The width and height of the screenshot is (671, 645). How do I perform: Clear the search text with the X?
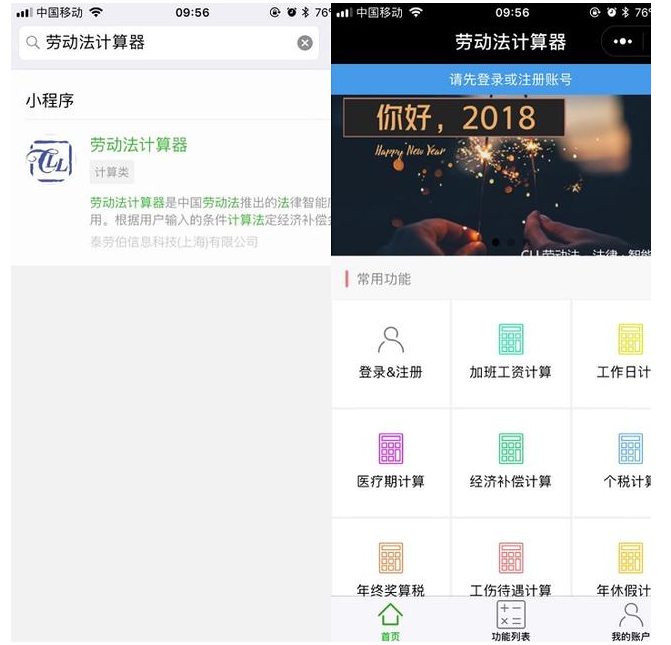coord(305,43)
